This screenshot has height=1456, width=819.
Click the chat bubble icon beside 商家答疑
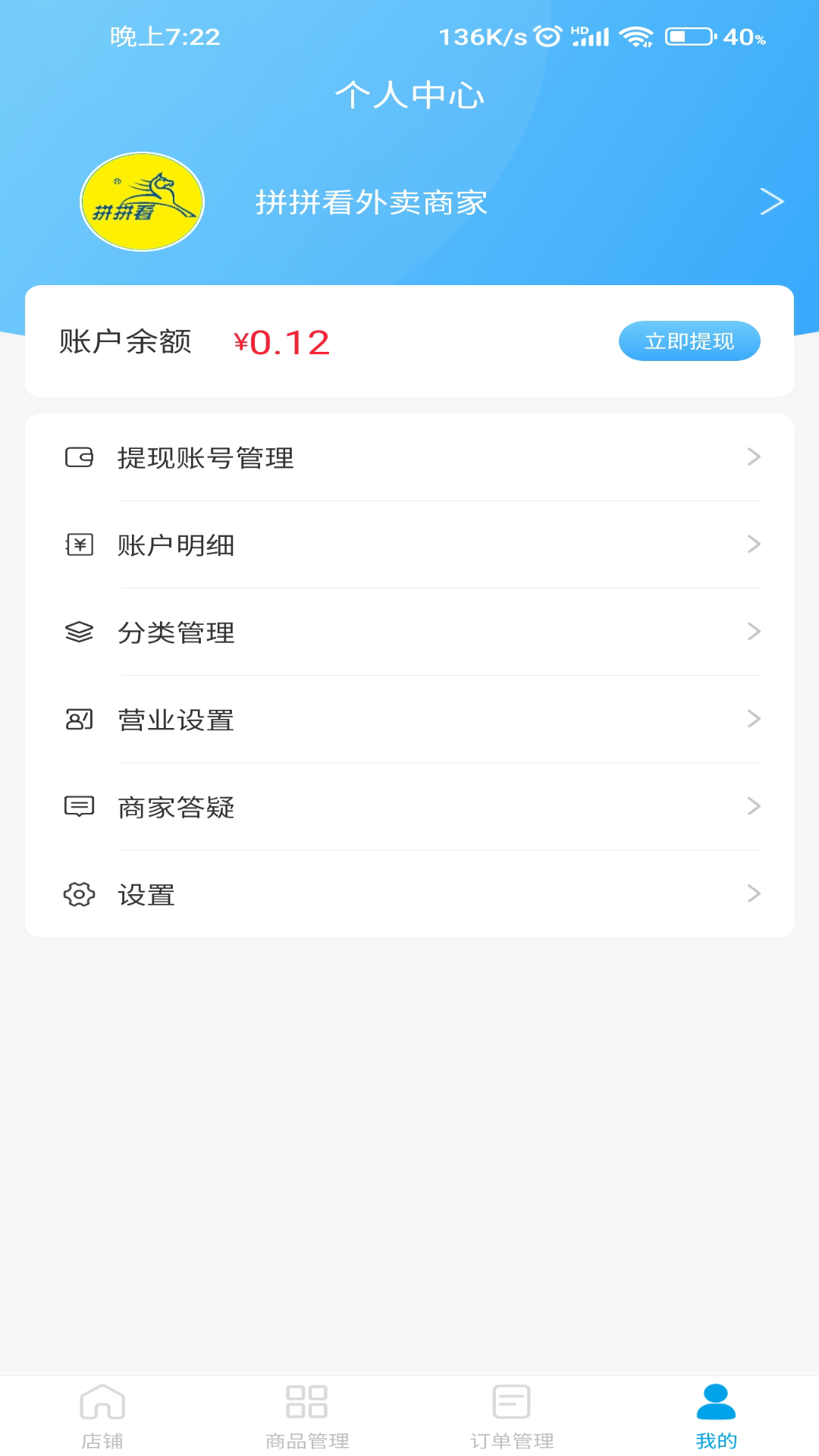79,805
